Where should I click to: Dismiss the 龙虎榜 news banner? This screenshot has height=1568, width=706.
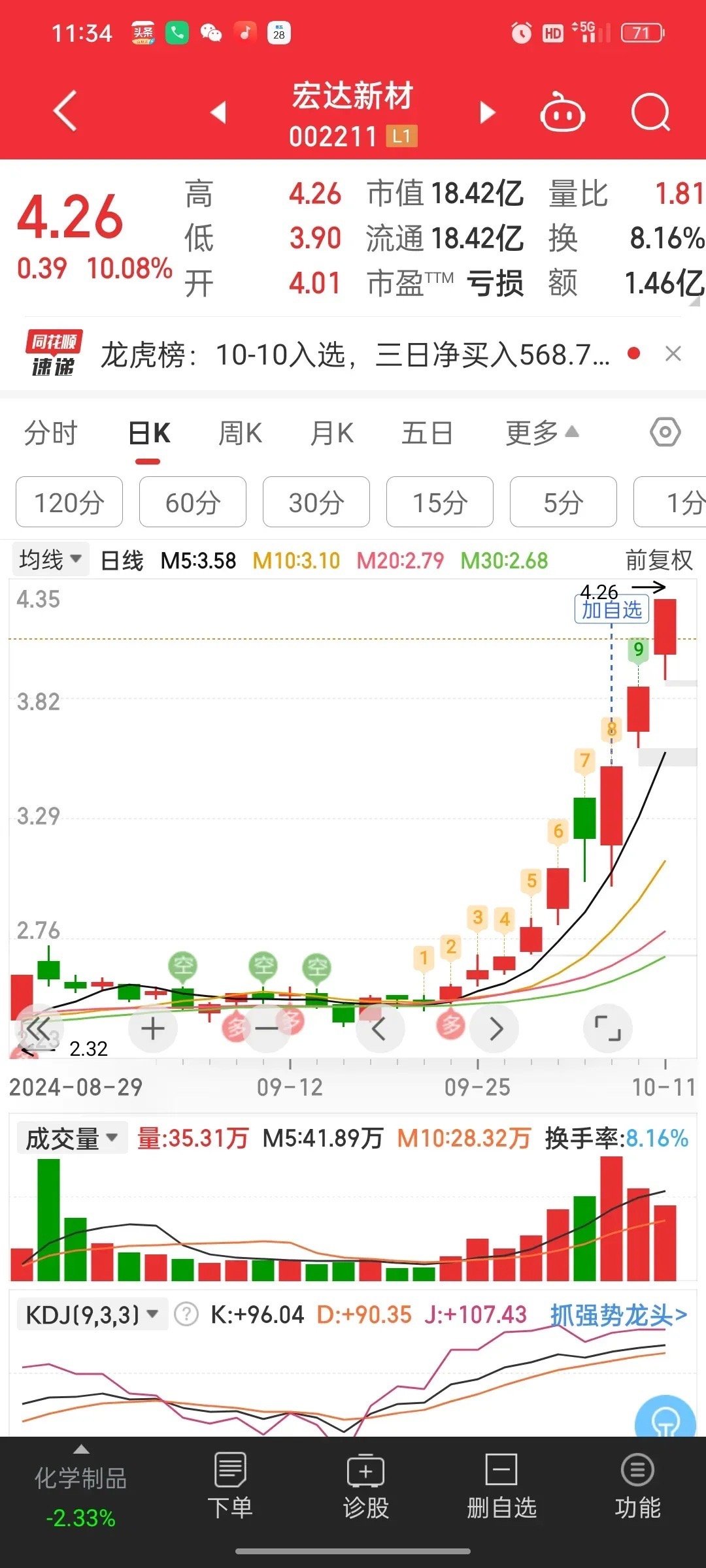pos(674,353)
